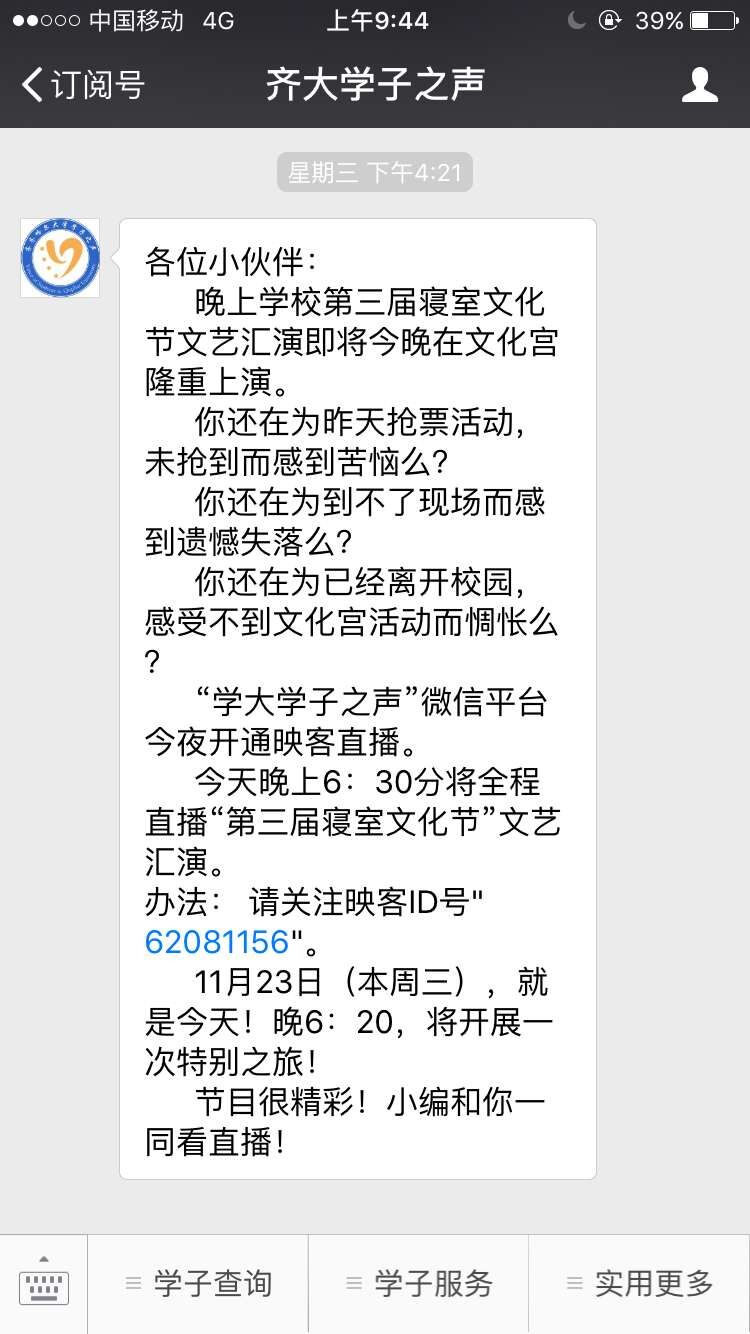The image size is (750, 1334).
Task: Open the 实用更多 menu
Action: point(639,1284)
